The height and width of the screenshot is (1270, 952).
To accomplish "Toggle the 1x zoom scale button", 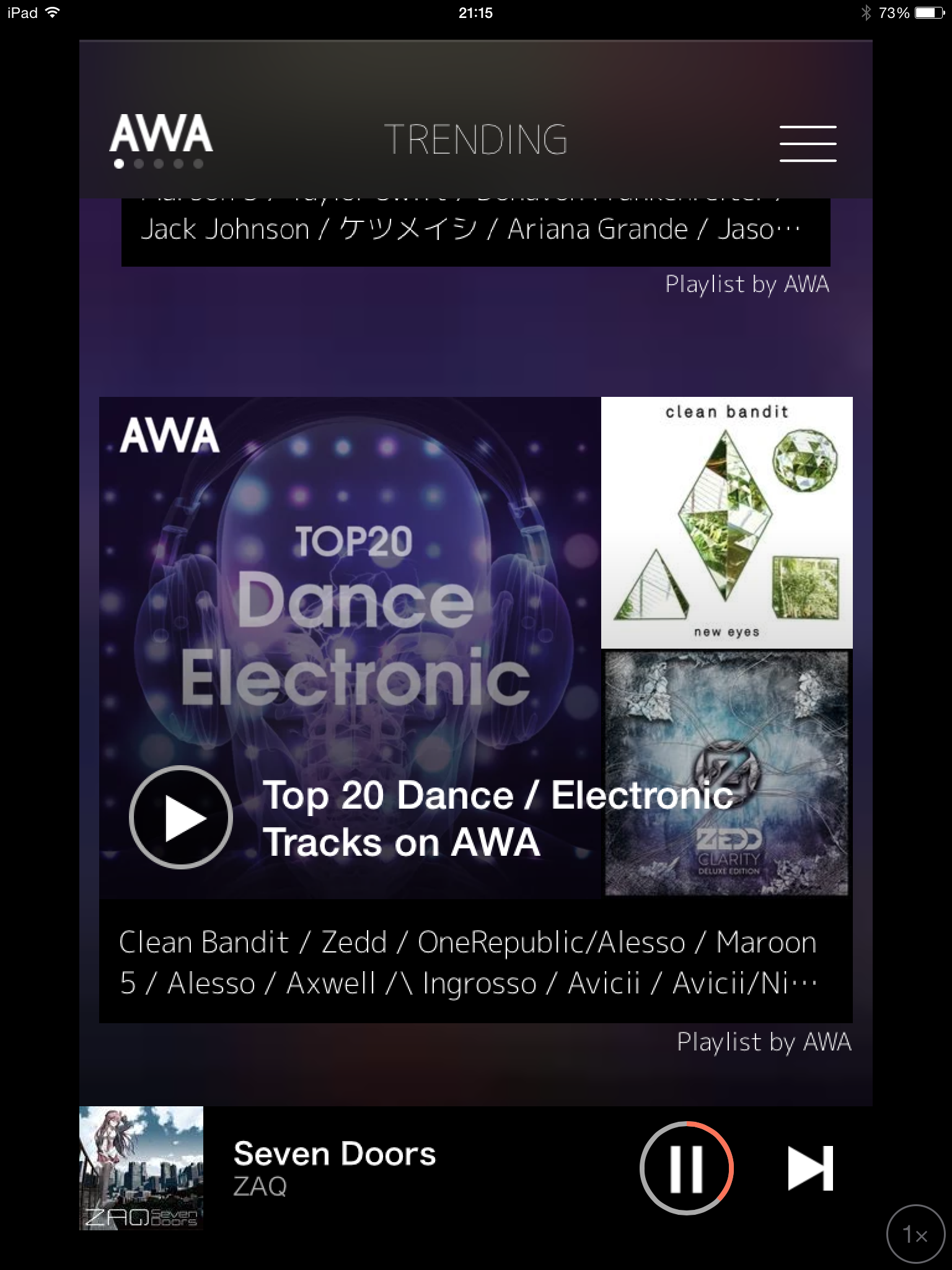I will point(915,1234).
